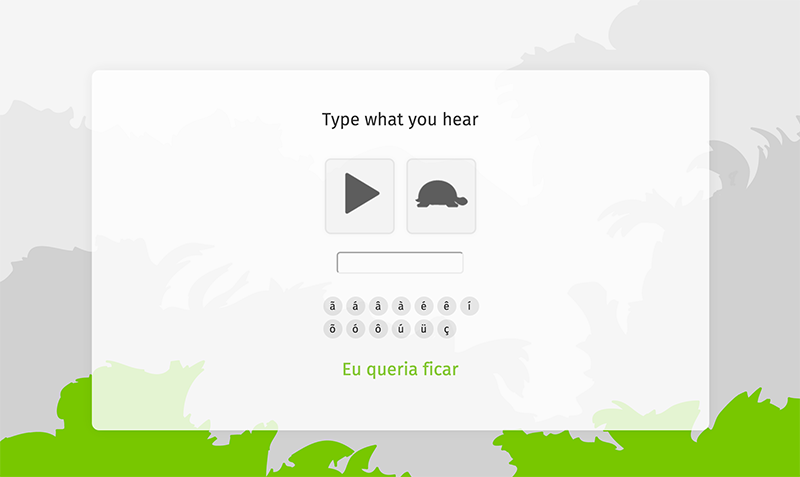This screenshot has width=800, height=477.
Task: Insert the ç character
Action: [x=447, y=328]
